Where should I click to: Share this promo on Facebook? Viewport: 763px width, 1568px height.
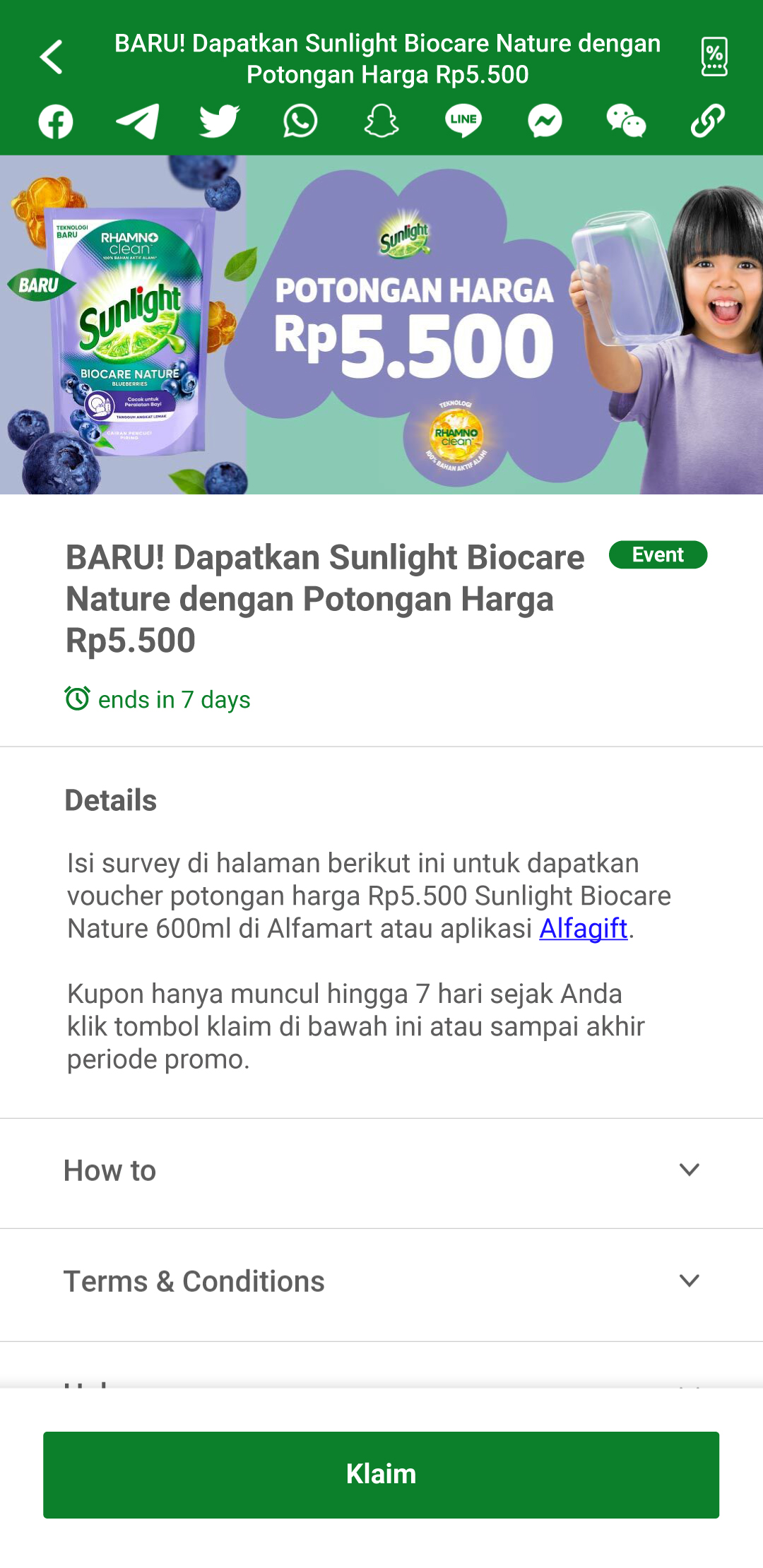pyautogui.click(x=56, y=121)
